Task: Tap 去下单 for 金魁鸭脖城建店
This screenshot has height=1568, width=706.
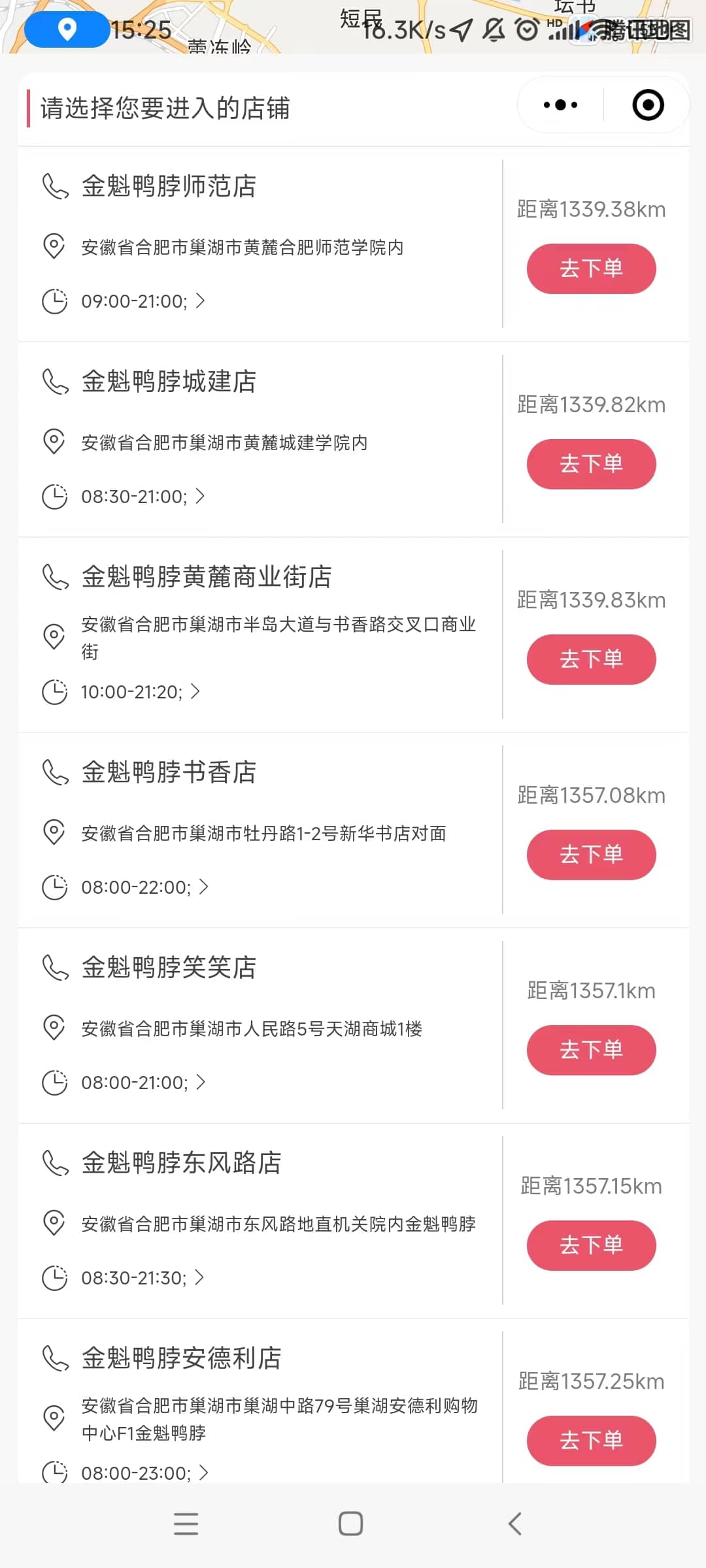Action: pyautogui.click(x=591, y=464)
